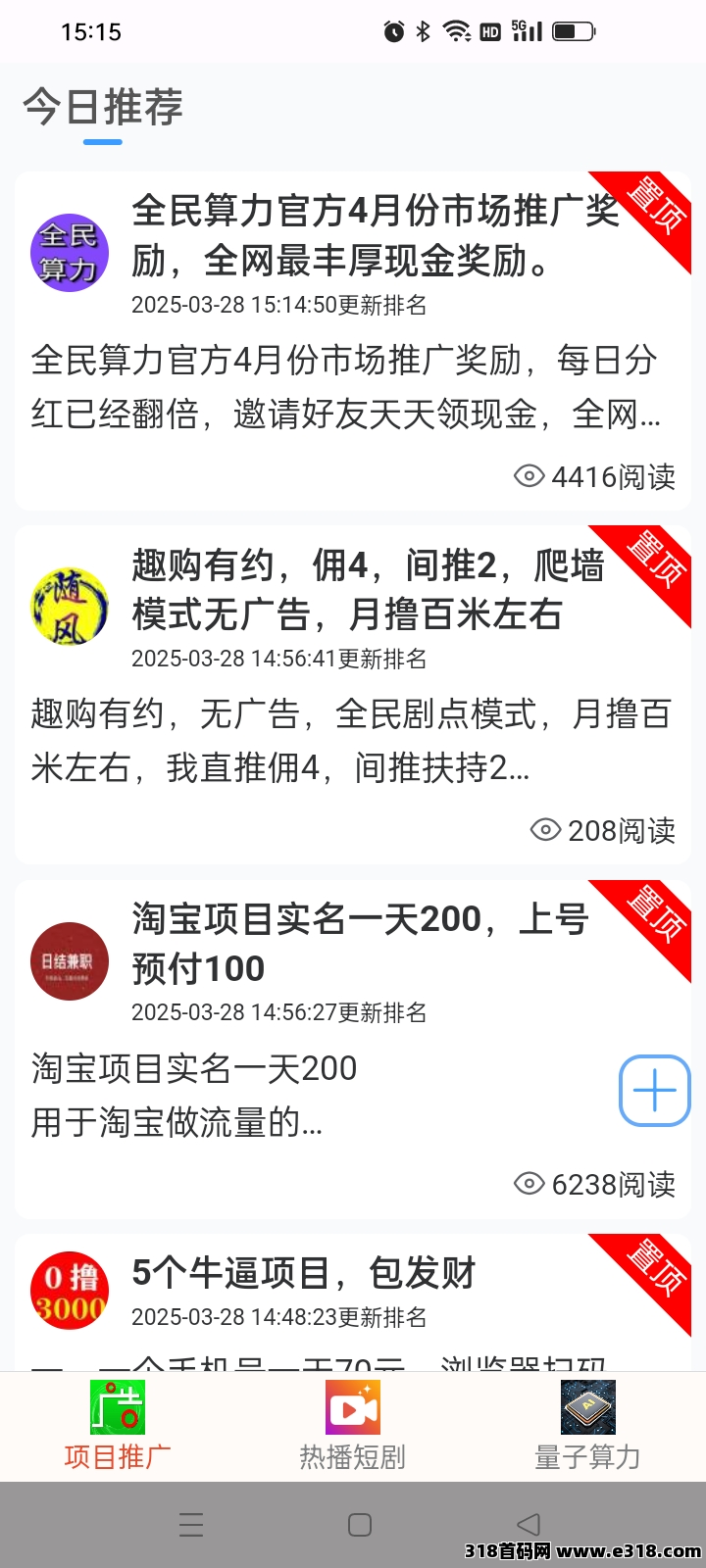
Task: Open the 5个牛逼项目 post
Action: pyautogui.click(x=304, y=1273)
